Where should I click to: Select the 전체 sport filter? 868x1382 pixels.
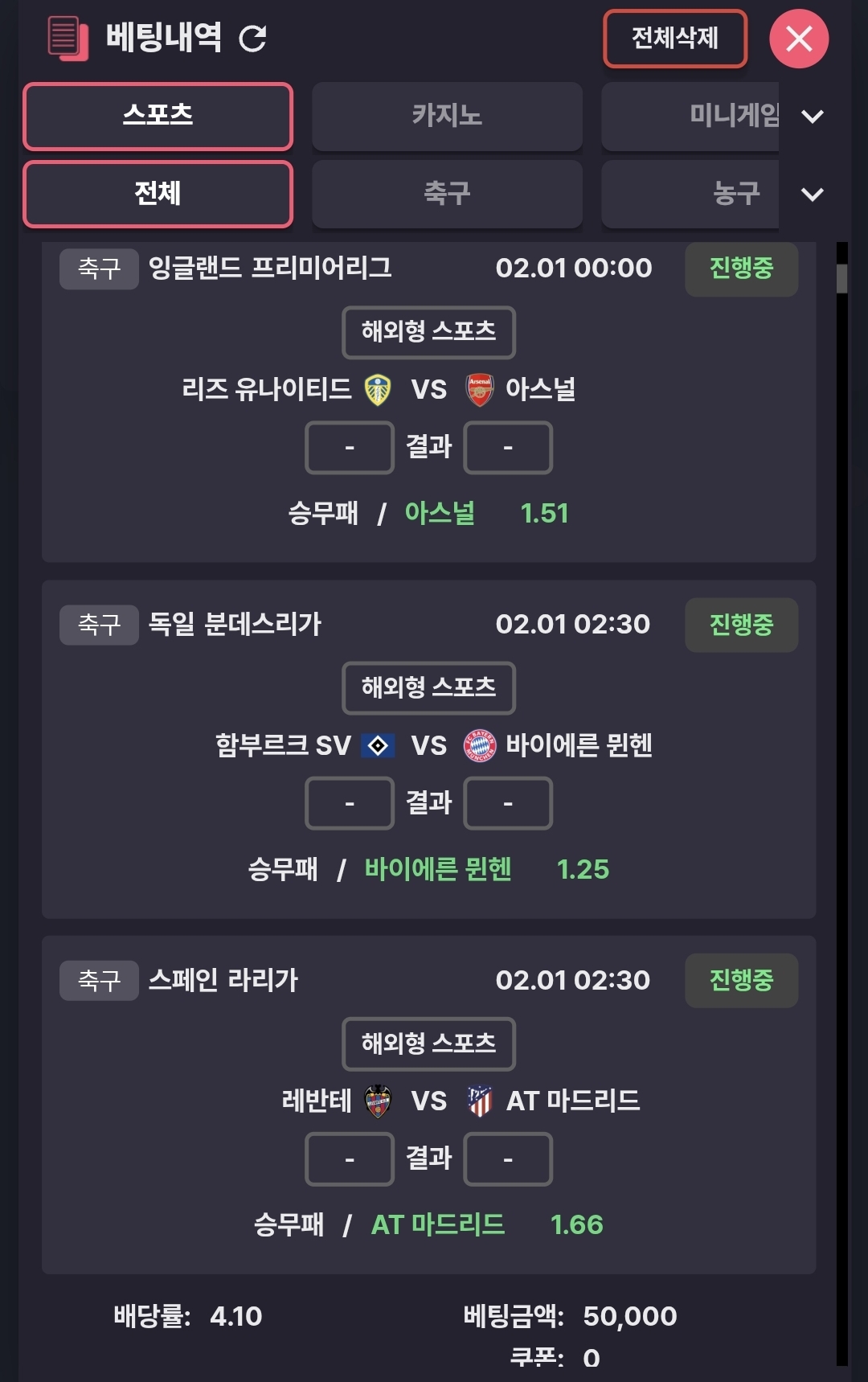tap(158, 194)
